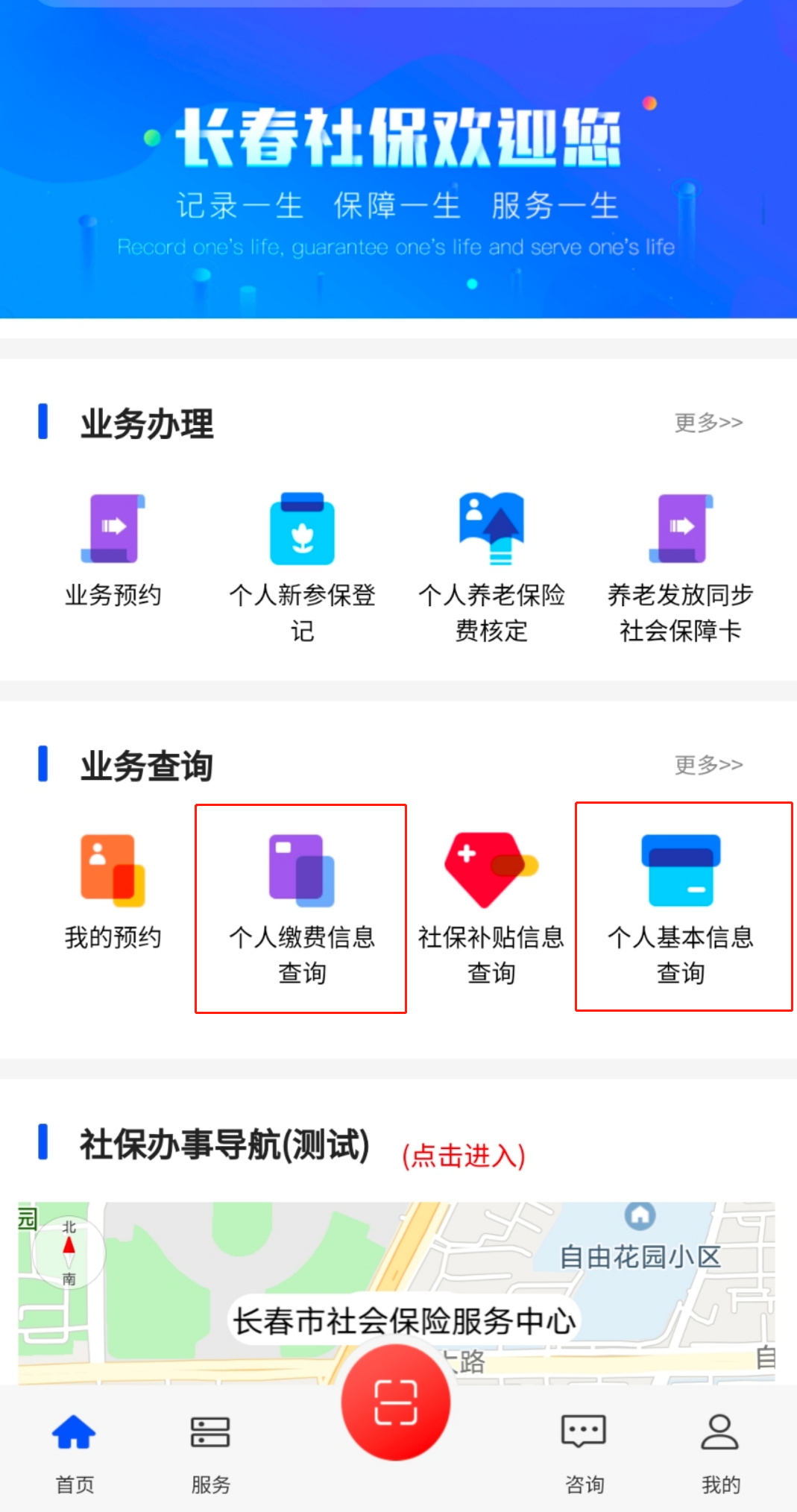Tap the red scan button
Screen dimensions: 797x1512
(x=396, y=1402)
